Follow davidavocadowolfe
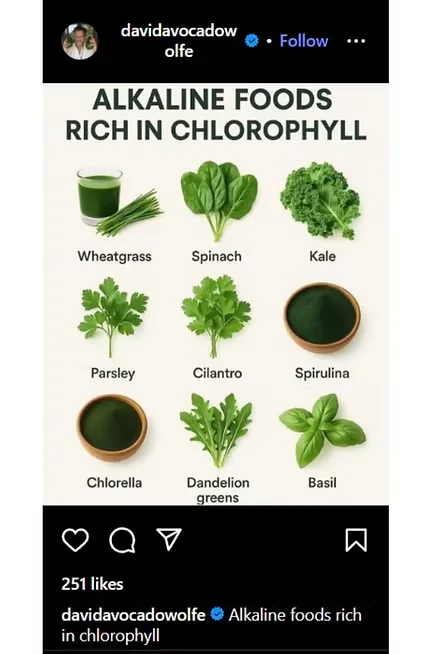Screen dimensions: 424x654 coord(304,41)
